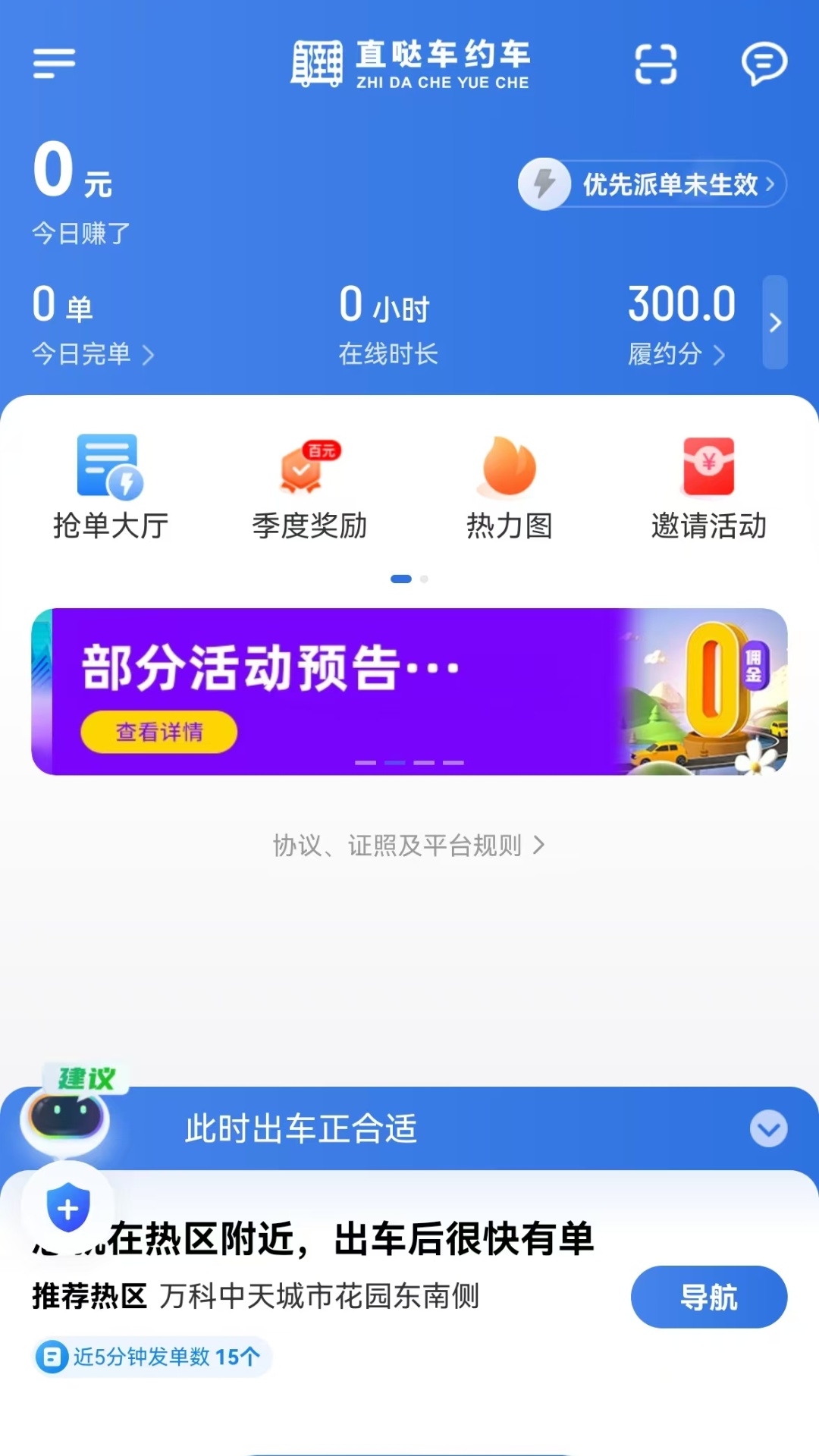Tap the 导航 navigate button

pos(709,1297)
